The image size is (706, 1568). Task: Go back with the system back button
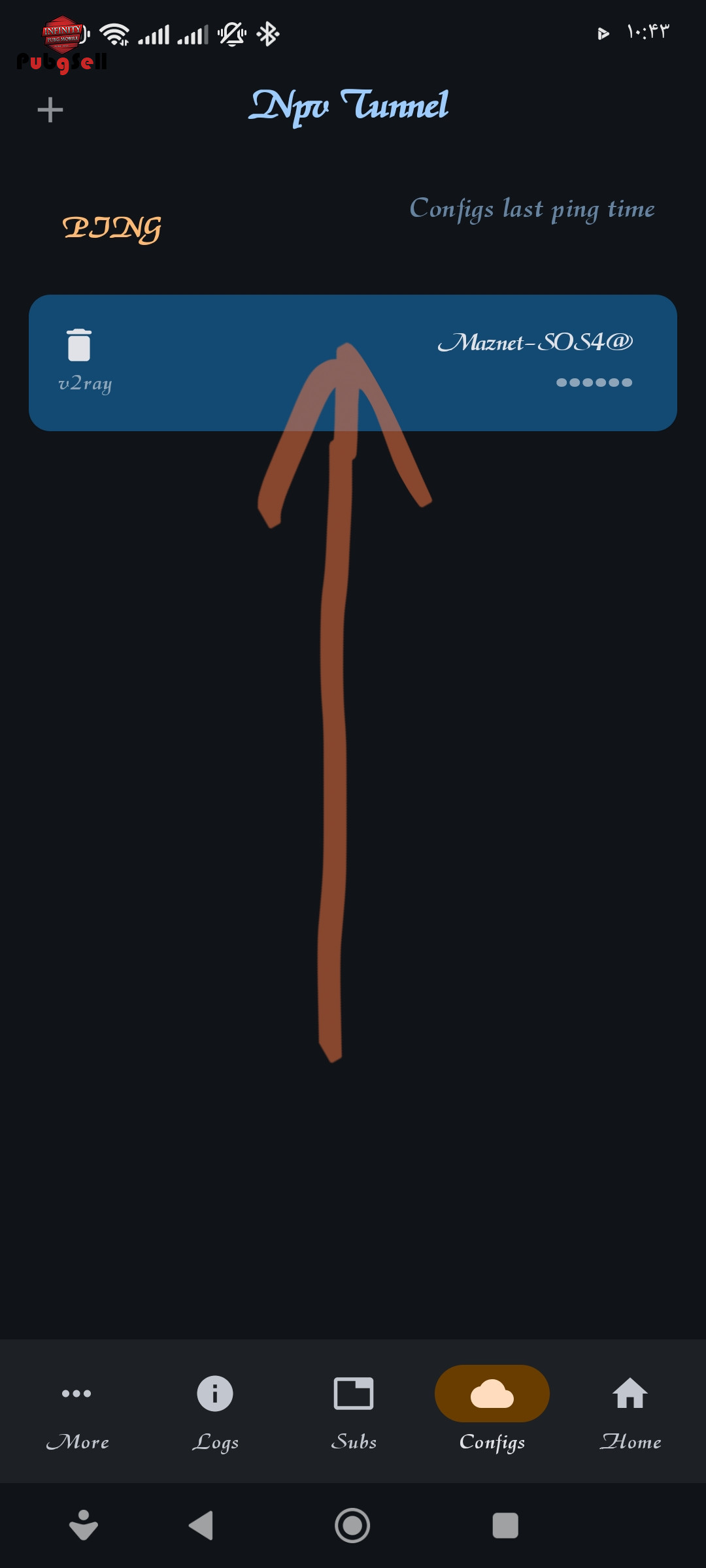201,1526
